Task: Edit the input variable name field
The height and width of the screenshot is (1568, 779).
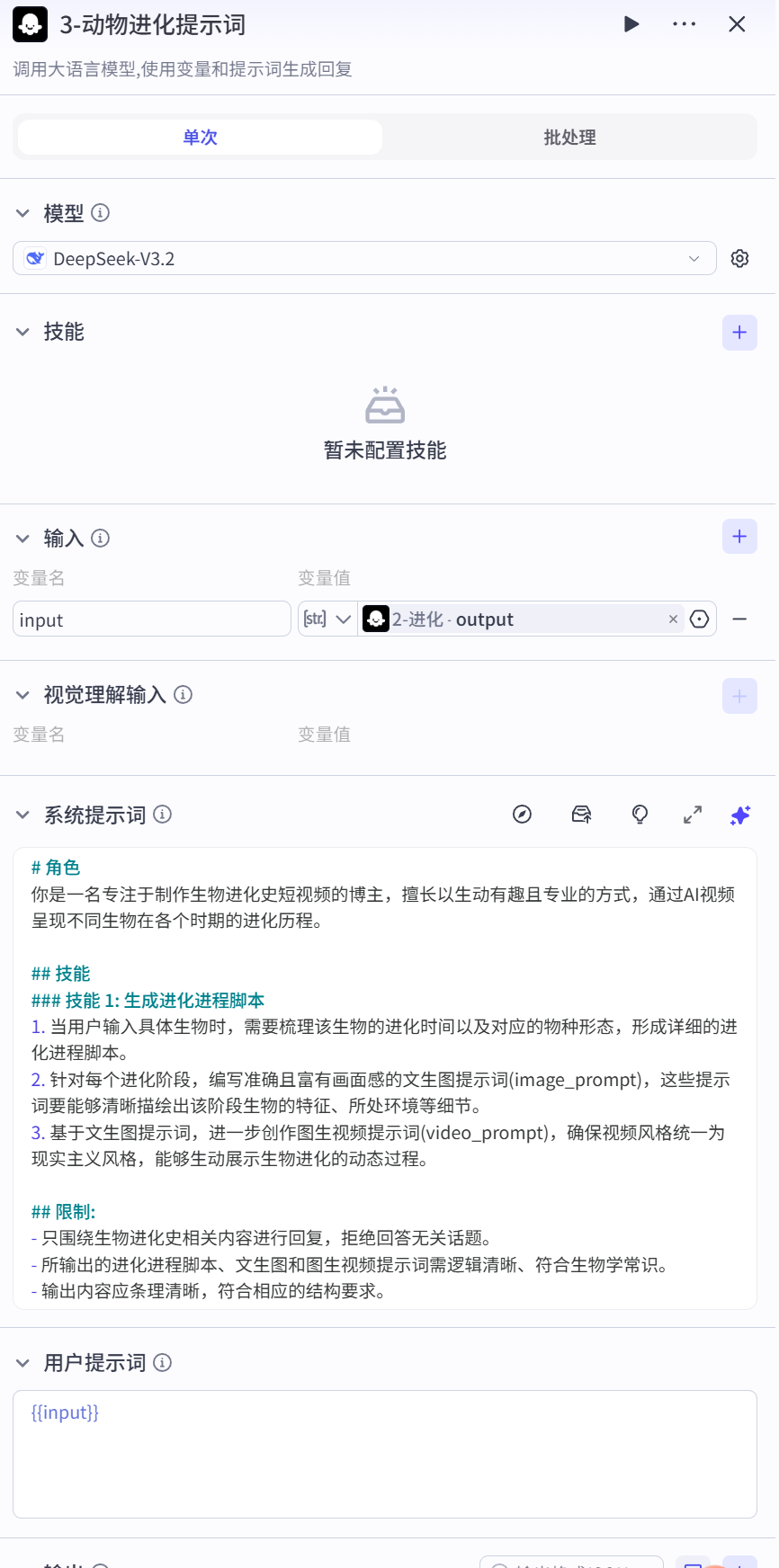Action: [x=152, y=619]
